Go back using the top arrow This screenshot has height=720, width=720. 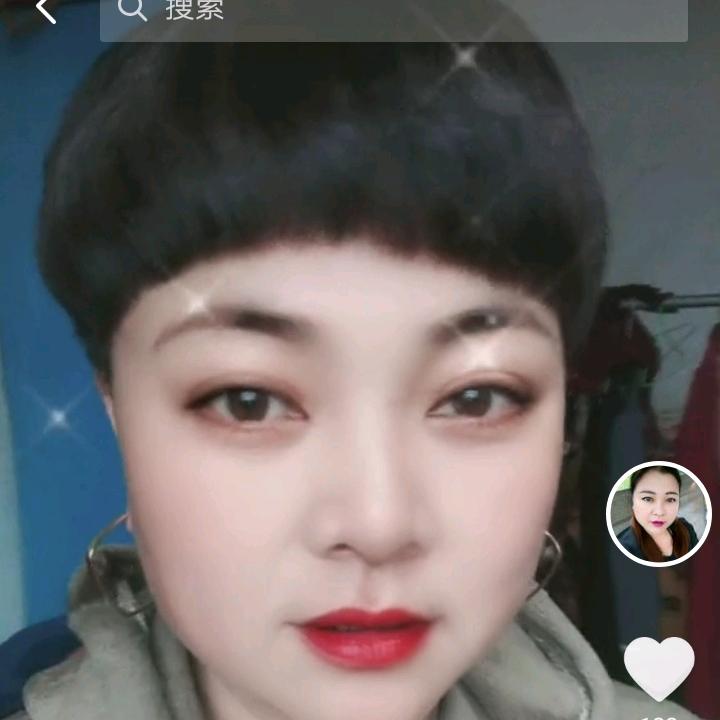click(45, 11)
